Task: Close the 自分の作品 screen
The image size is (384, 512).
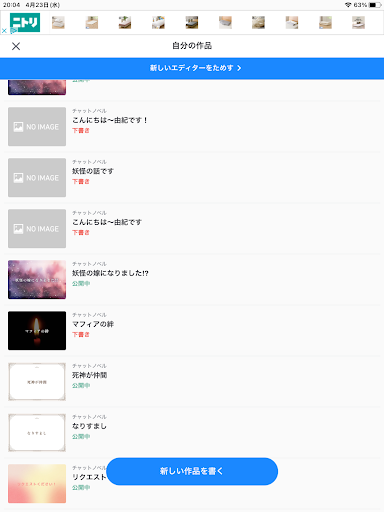Action: pyautogui.click(x=16, y=46)
